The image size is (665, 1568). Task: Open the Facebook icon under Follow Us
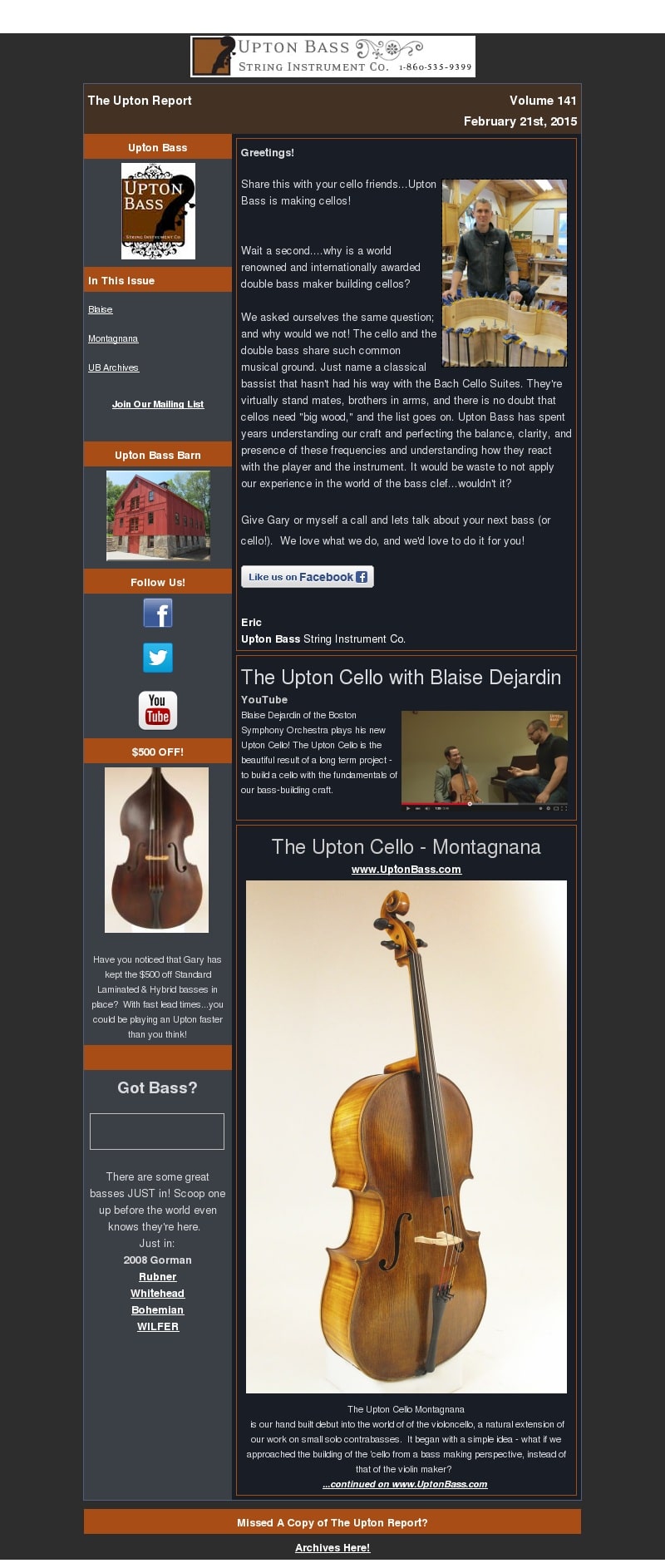click(x=158, y=614)
